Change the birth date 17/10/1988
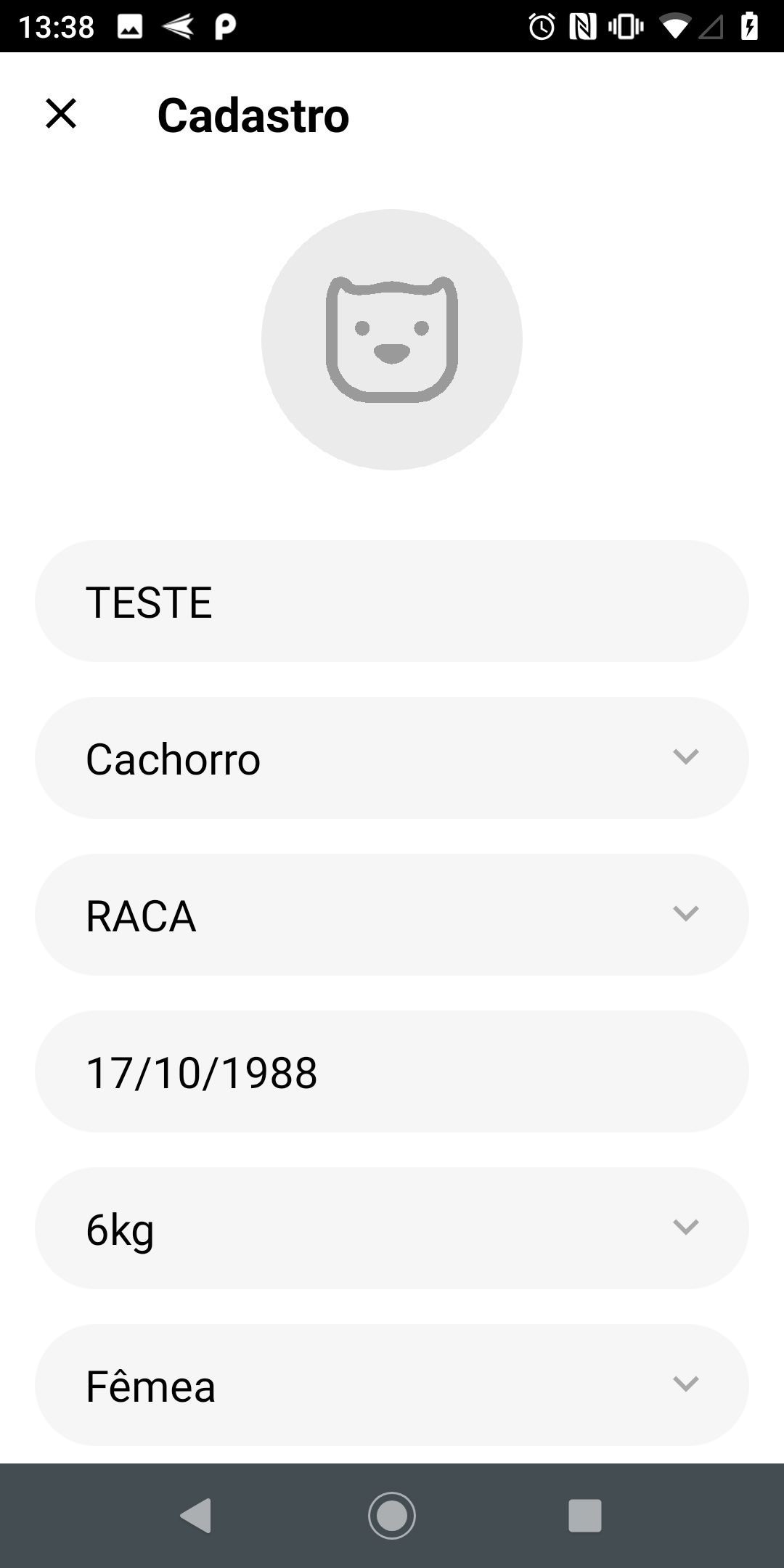The image size is (784, 1568). (x=392, y=1071)
